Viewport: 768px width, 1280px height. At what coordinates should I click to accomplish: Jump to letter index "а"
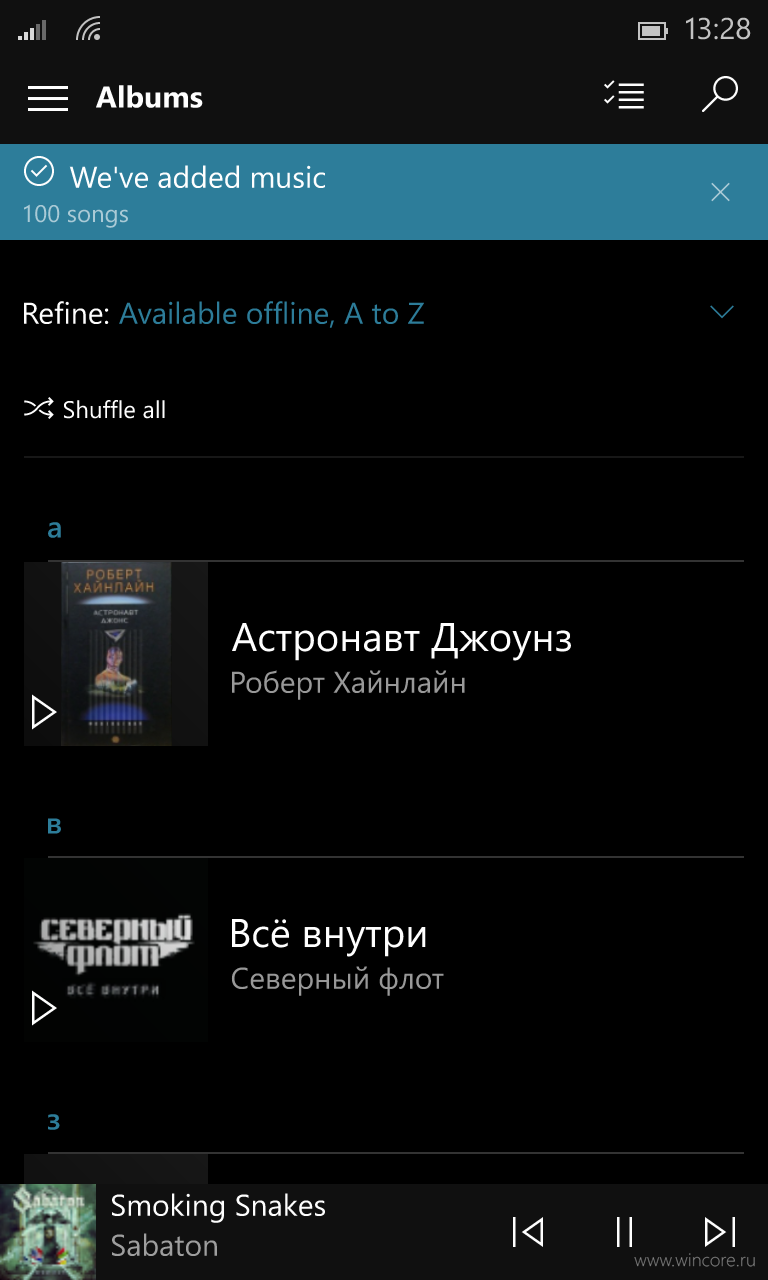(x=55, y=530)
